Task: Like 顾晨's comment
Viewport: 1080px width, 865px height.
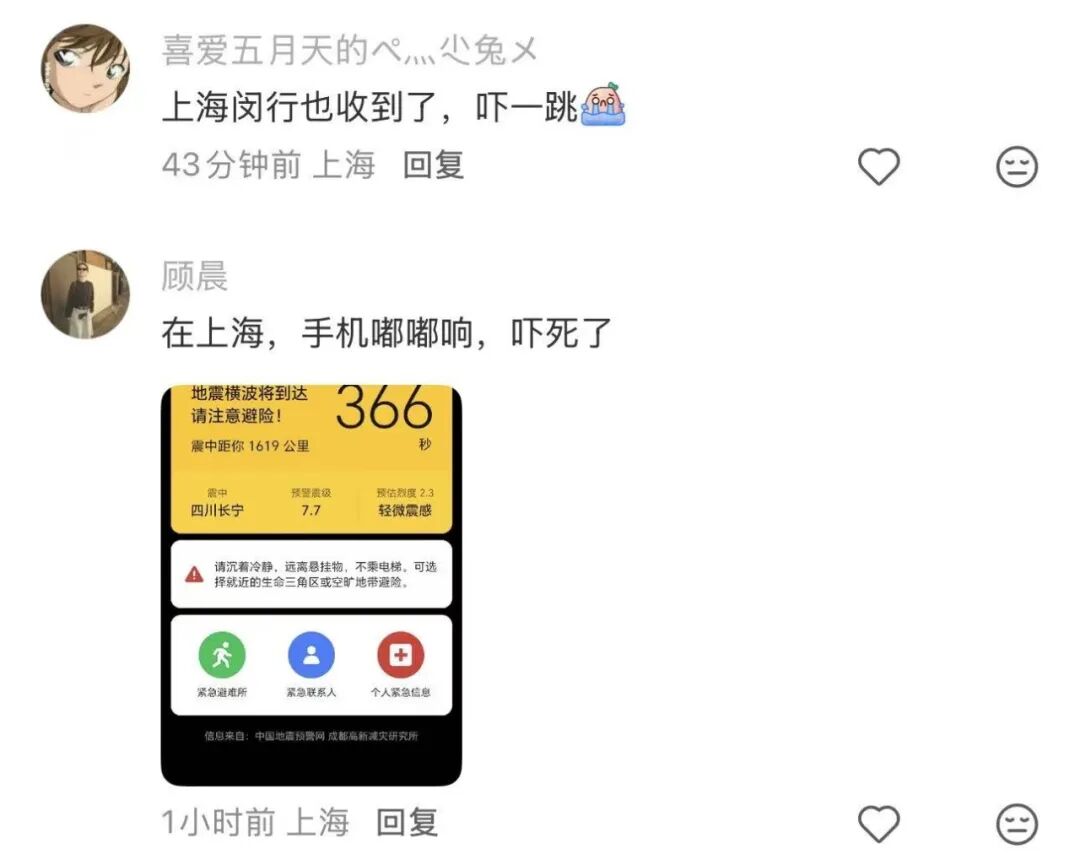Action: pos(878,824)
